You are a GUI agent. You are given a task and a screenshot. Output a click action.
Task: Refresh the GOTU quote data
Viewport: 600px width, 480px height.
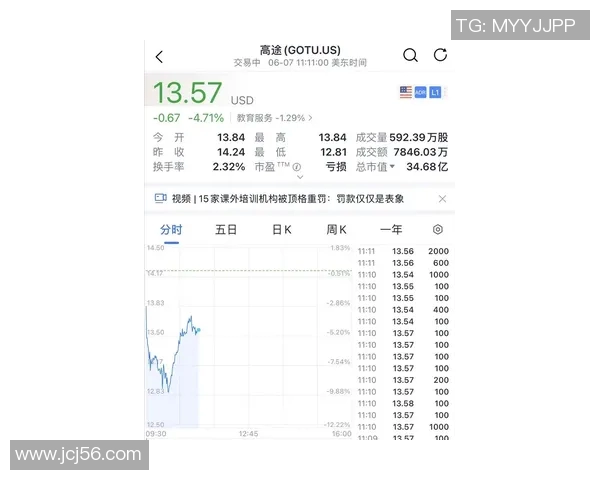pos(440,56)
